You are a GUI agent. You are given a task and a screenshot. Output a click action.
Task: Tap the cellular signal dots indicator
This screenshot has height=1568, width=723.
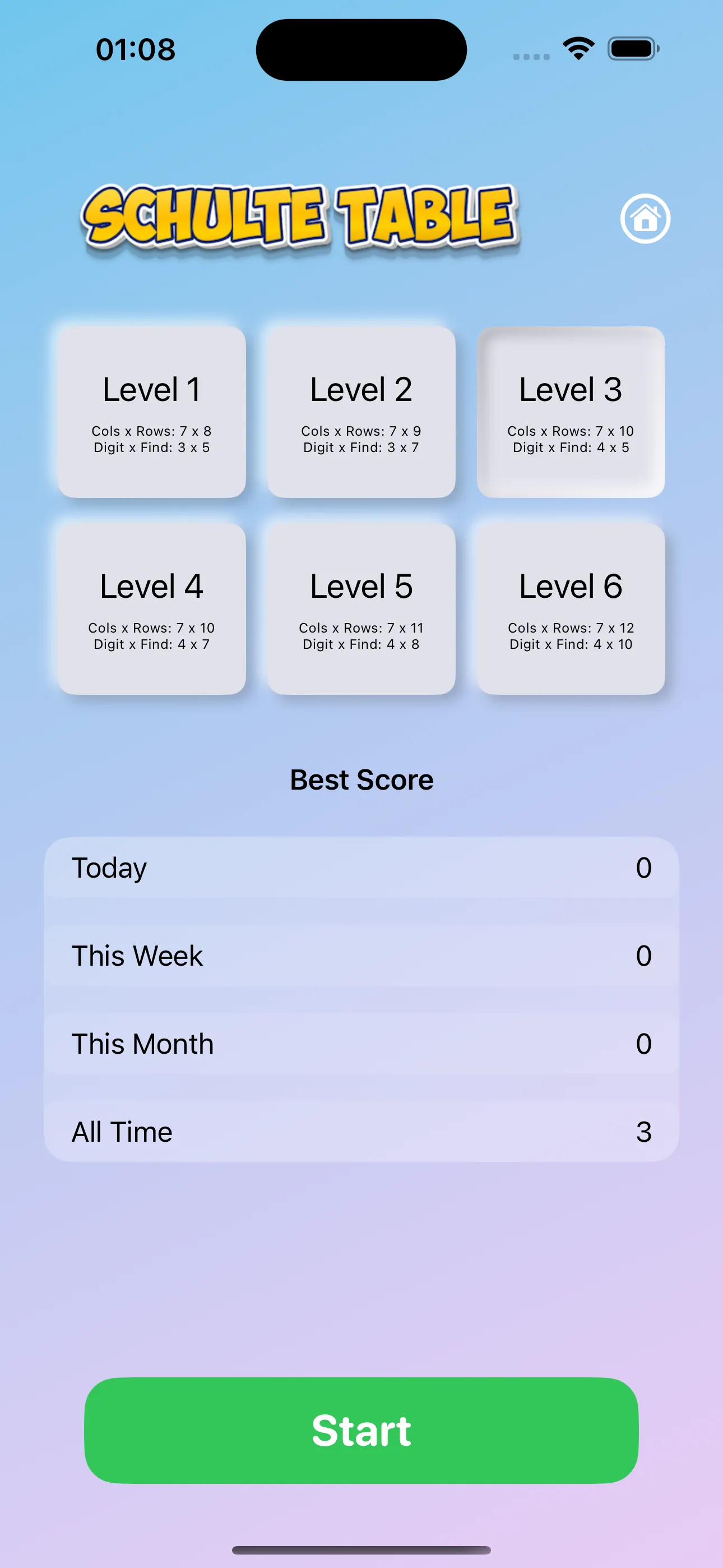click(529, 56)
